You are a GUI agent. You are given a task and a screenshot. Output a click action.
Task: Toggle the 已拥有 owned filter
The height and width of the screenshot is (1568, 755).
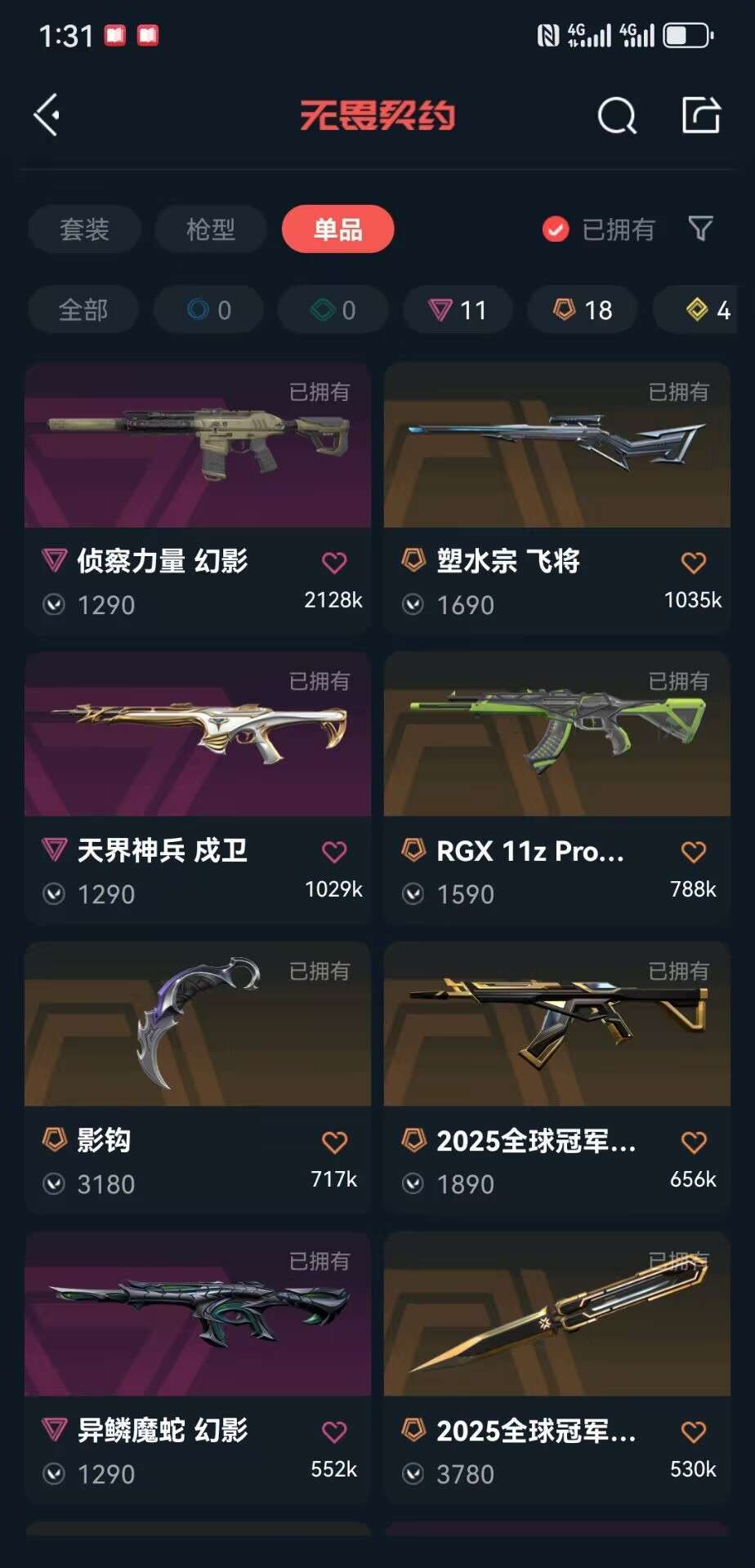[x=556, y=229]
